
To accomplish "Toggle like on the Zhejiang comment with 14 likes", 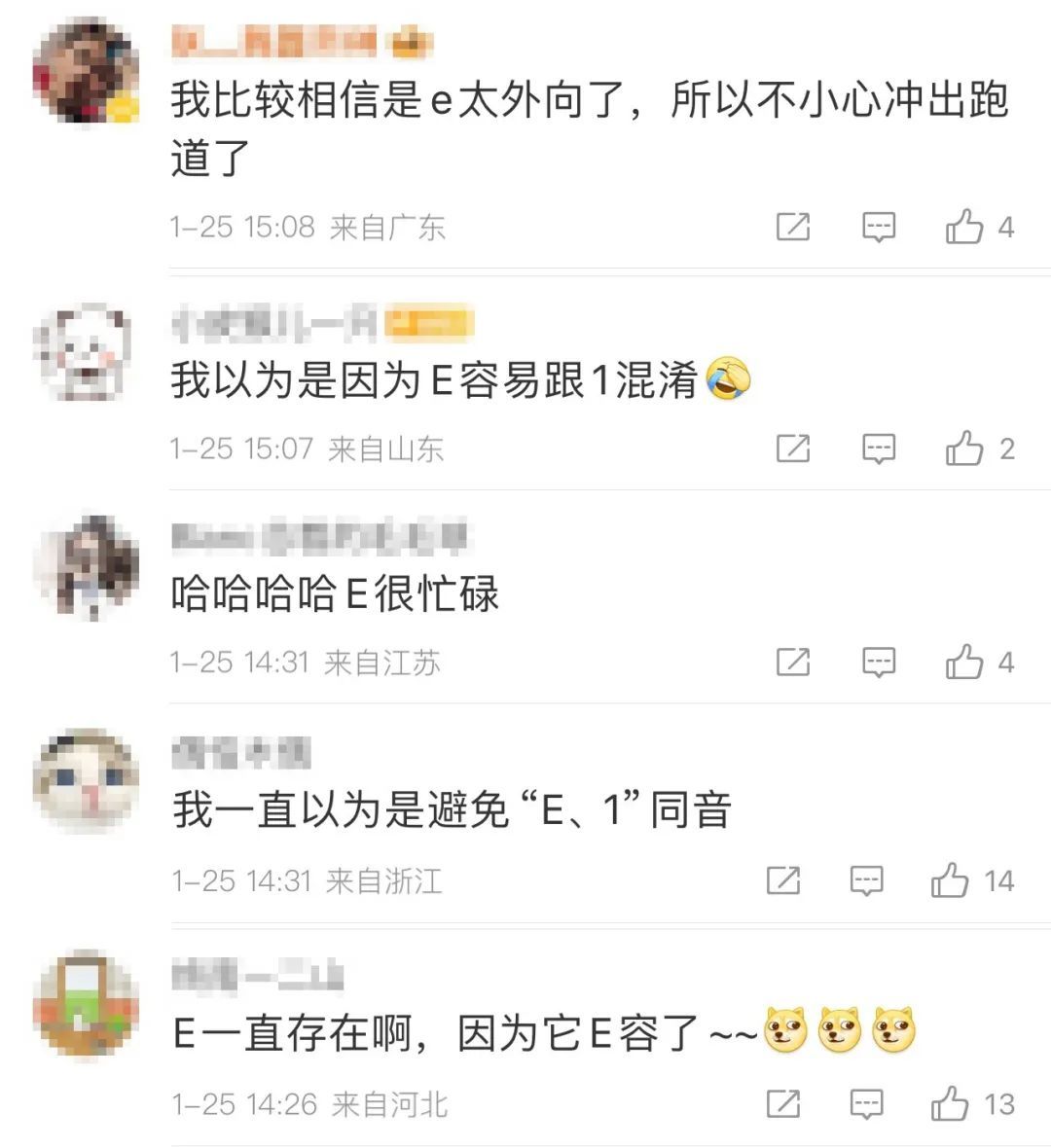I will tap(952, 880).
